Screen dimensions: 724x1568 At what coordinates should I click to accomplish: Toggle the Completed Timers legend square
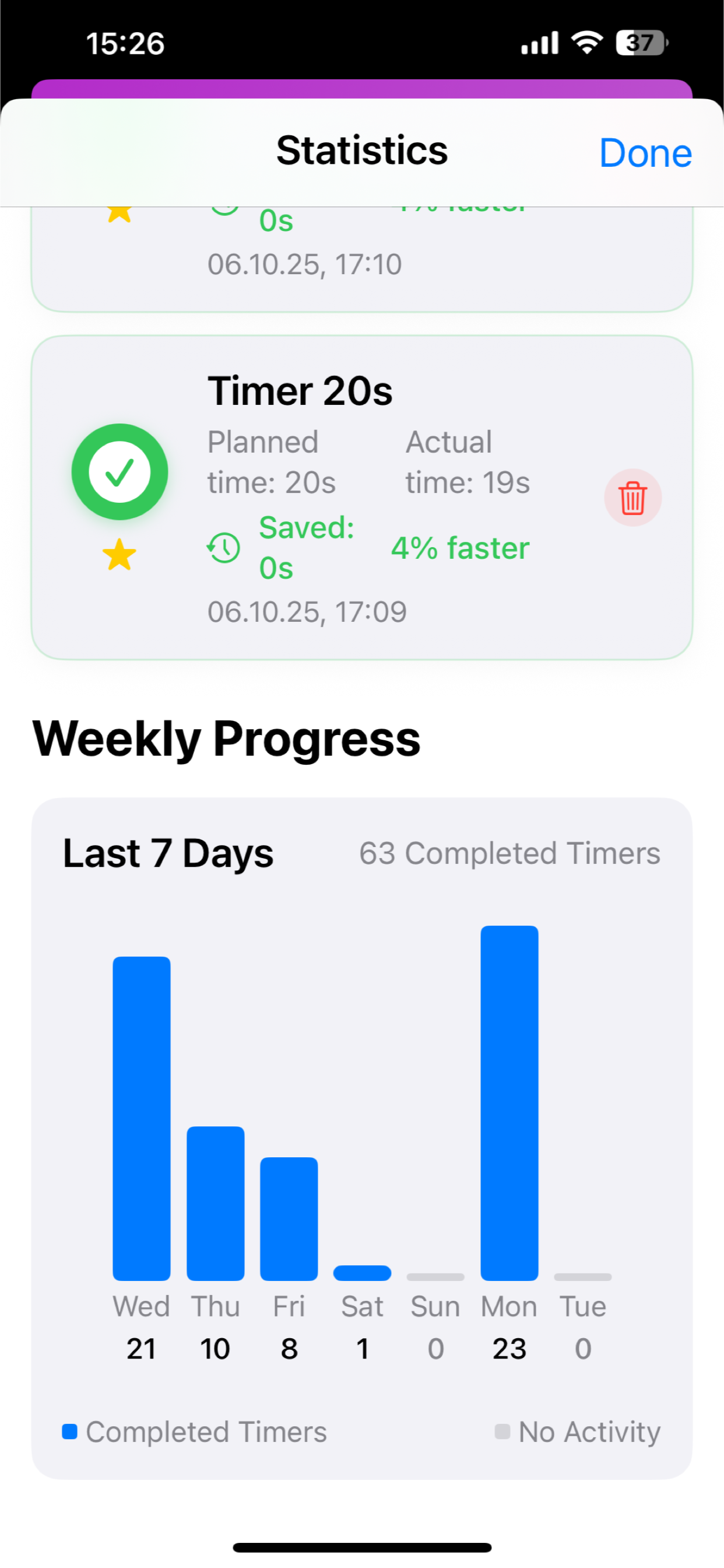click(70, 1431)
